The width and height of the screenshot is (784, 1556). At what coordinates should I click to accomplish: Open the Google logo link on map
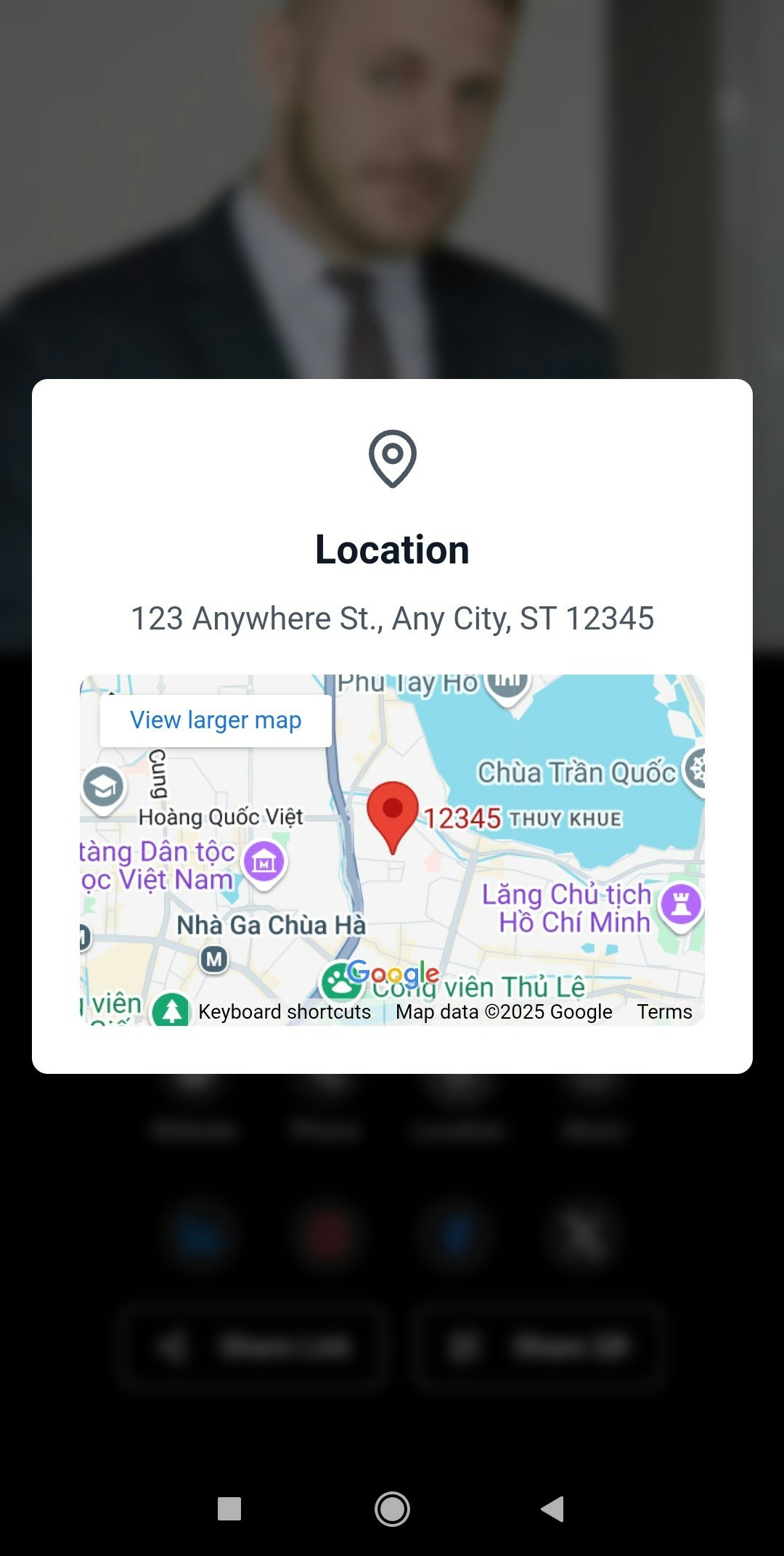point(393,973)
